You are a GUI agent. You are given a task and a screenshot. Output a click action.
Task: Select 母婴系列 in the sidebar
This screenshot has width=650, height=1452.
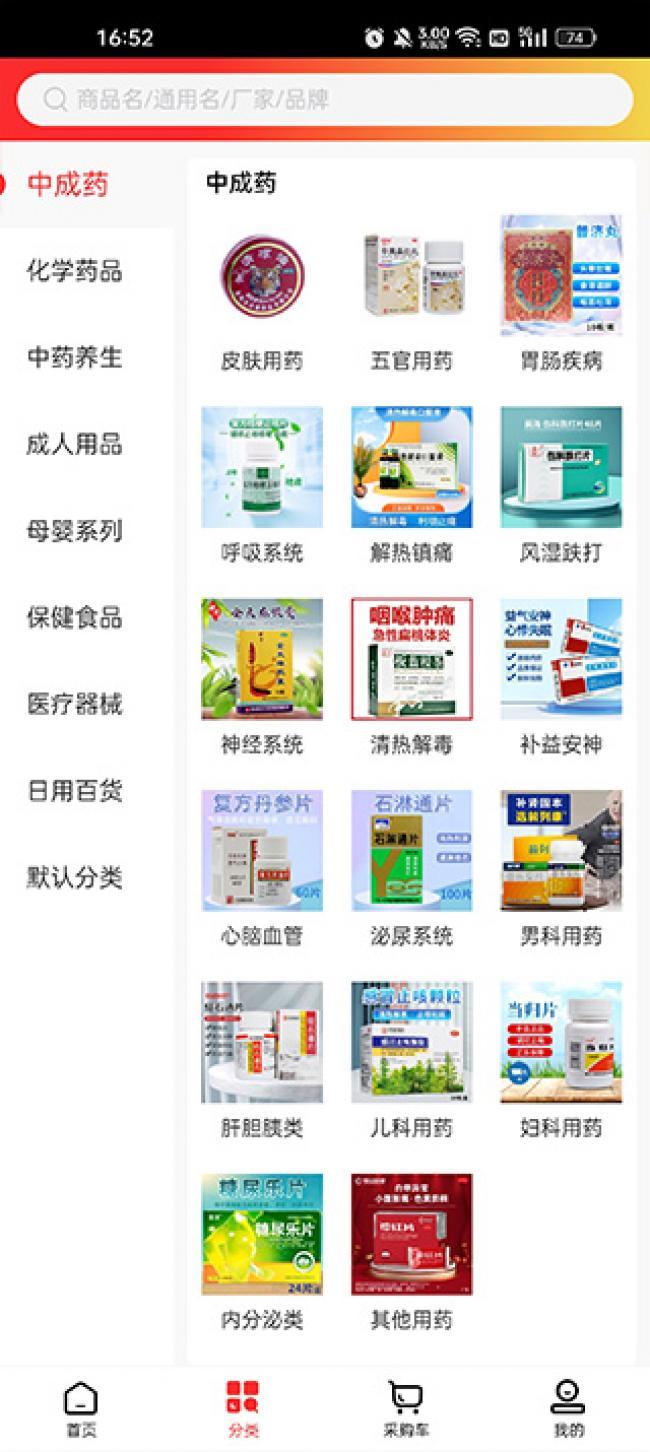(x=75, y=531)
